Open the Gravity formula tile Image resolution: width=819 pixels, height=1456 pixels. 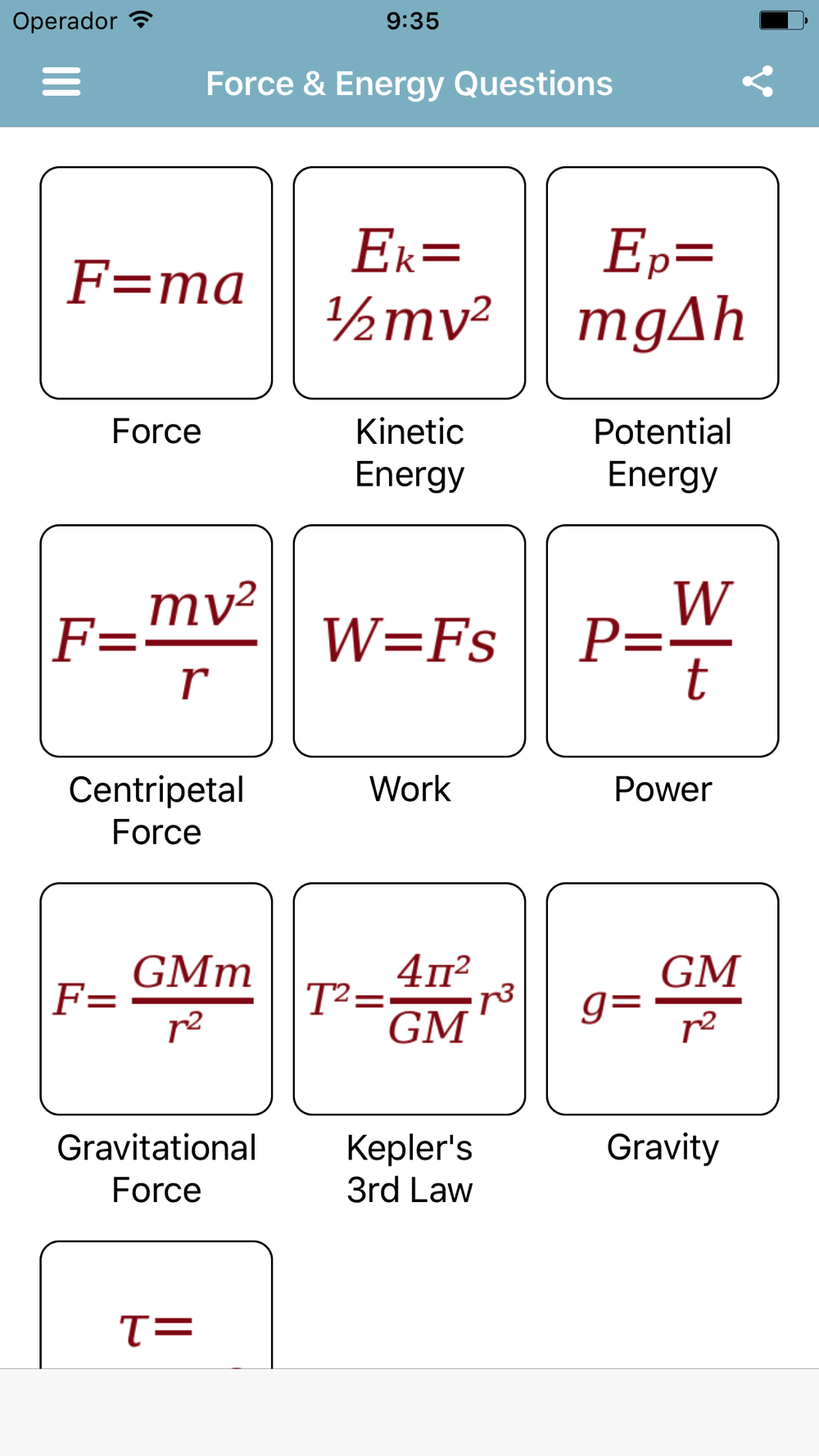click(x=663, y=999)
